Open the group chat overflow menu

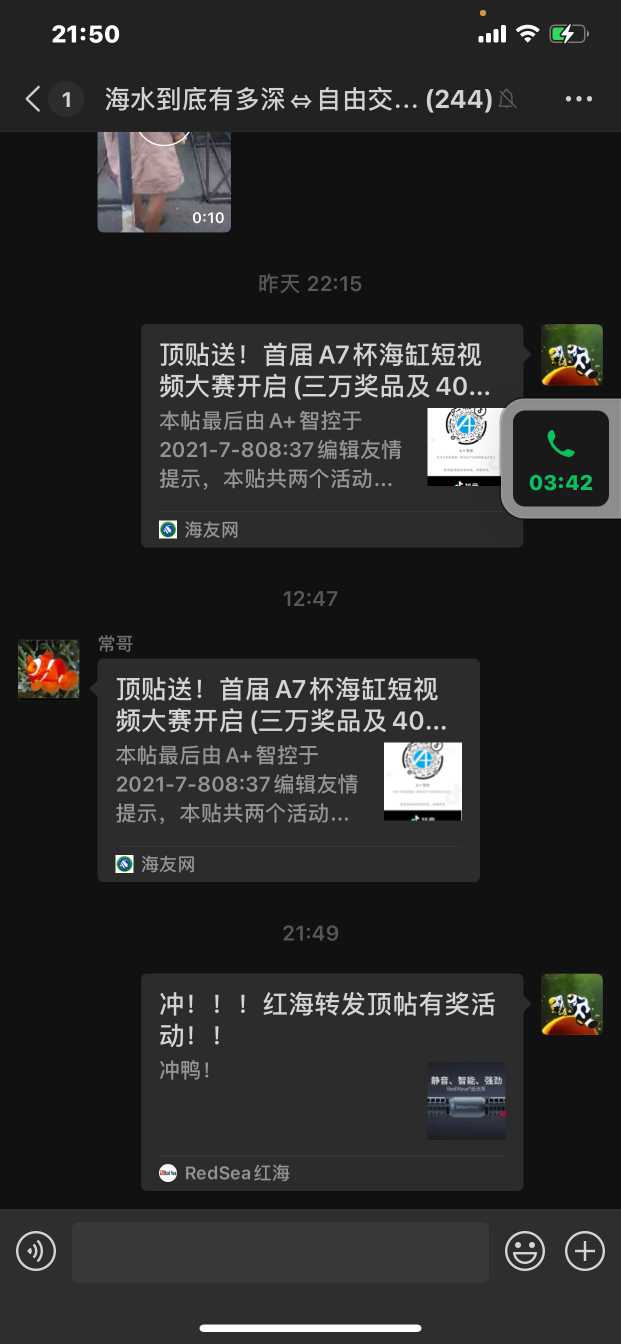(579, 99)
